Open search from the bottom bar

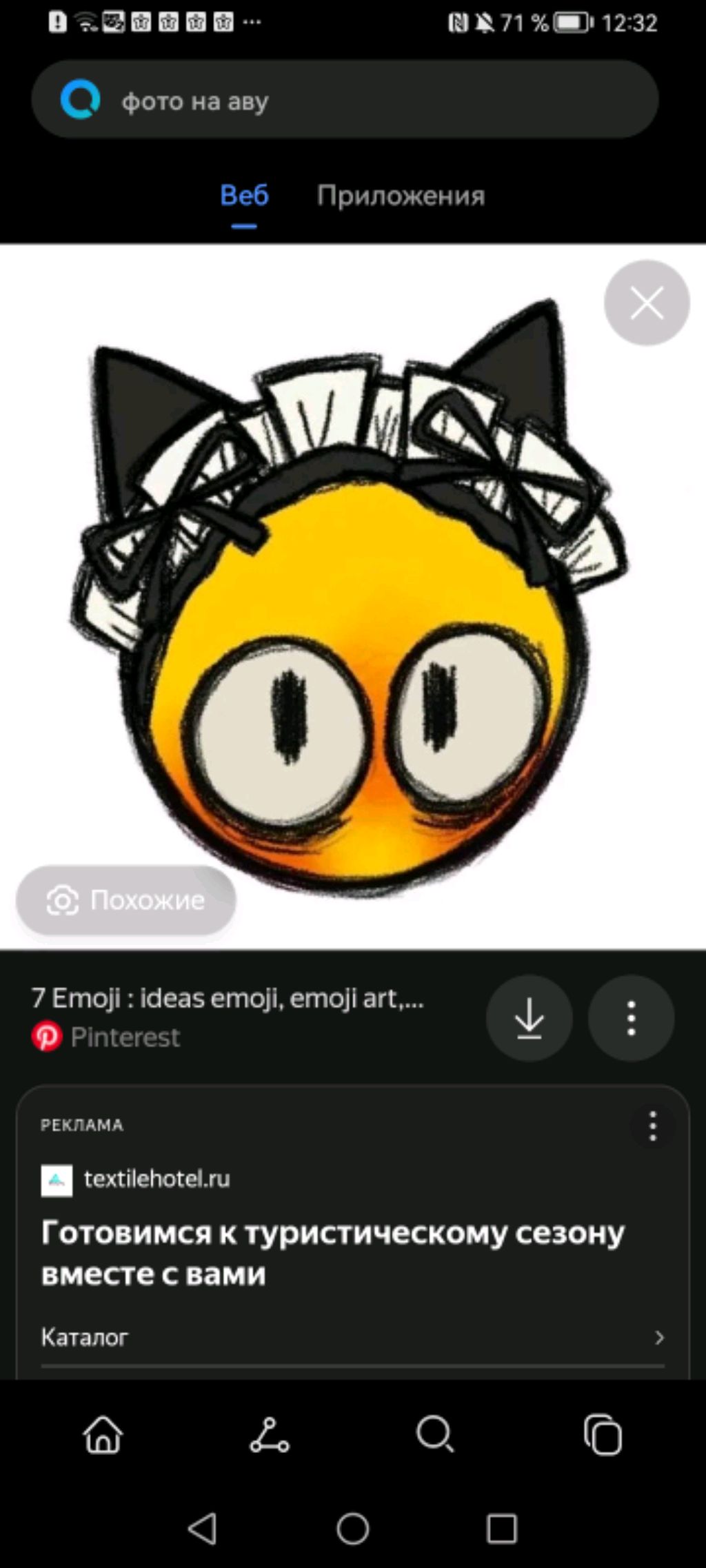[x=435, y=1435]
